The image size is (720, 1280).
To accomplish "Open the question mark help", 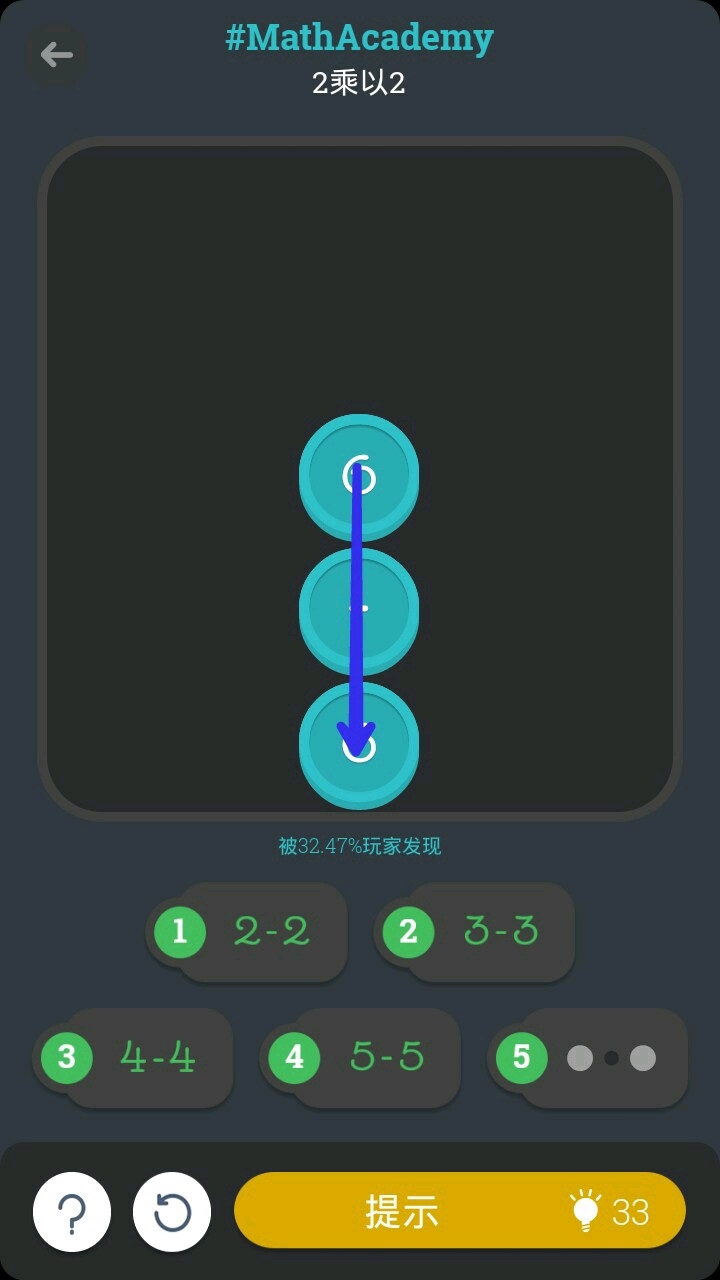I will point(72,1212).
